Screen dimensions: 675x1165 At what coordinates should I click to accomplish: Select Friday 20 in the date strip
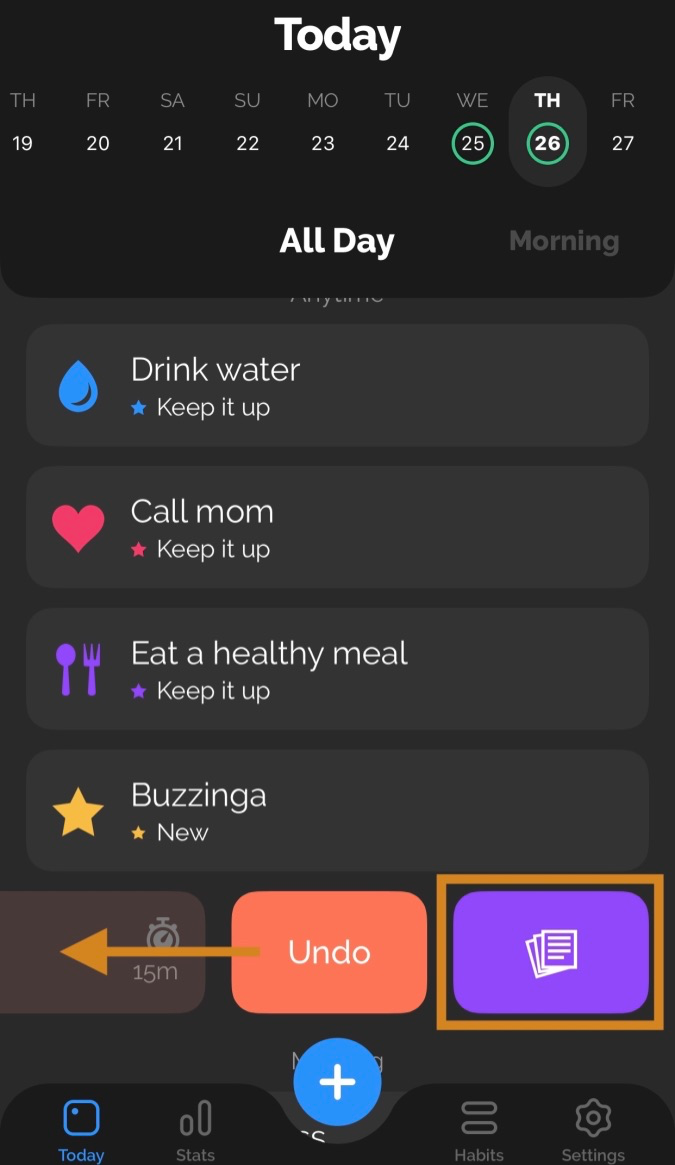click(x=97, y=123)
